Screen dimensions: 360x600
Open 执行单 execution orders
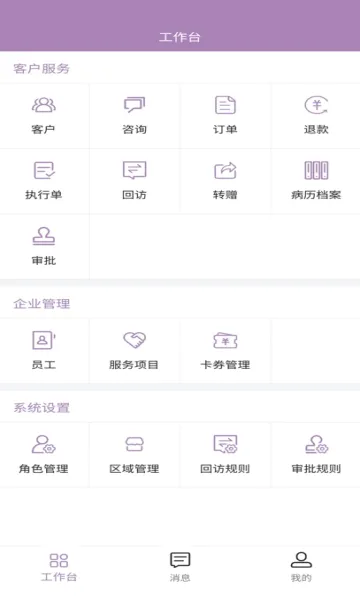(x=44, y=181)
